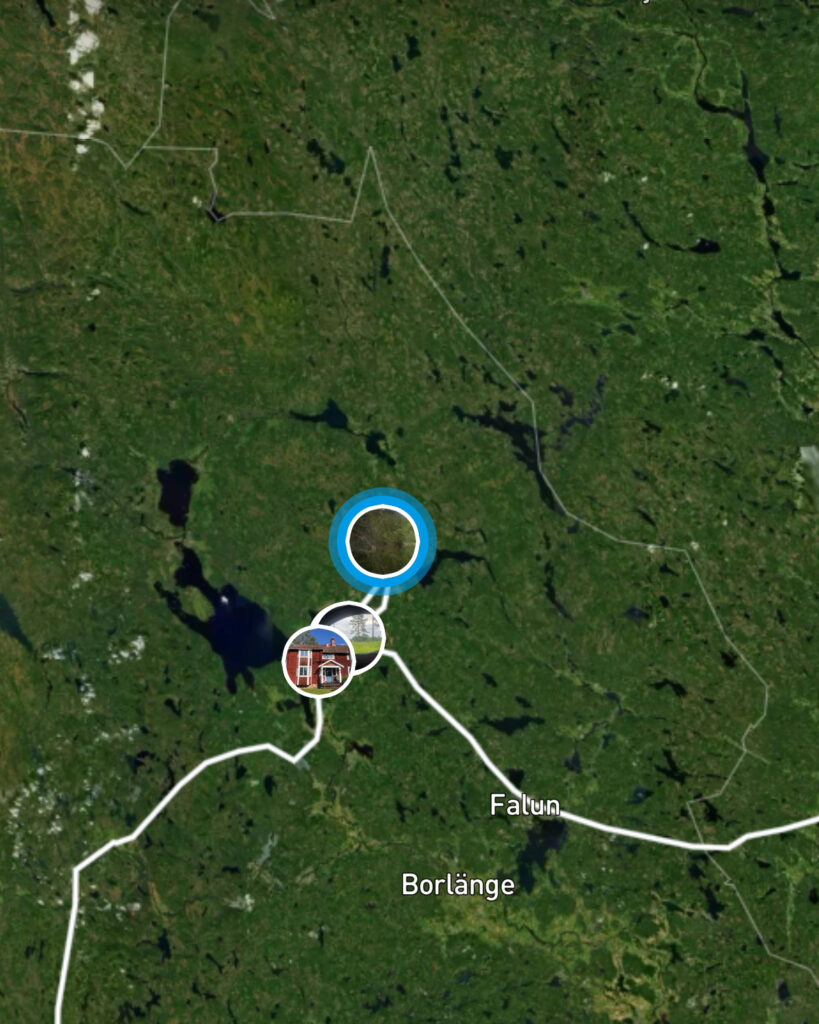
Task: Select the blue-ringed current step marker
Action: coord(382,541)
